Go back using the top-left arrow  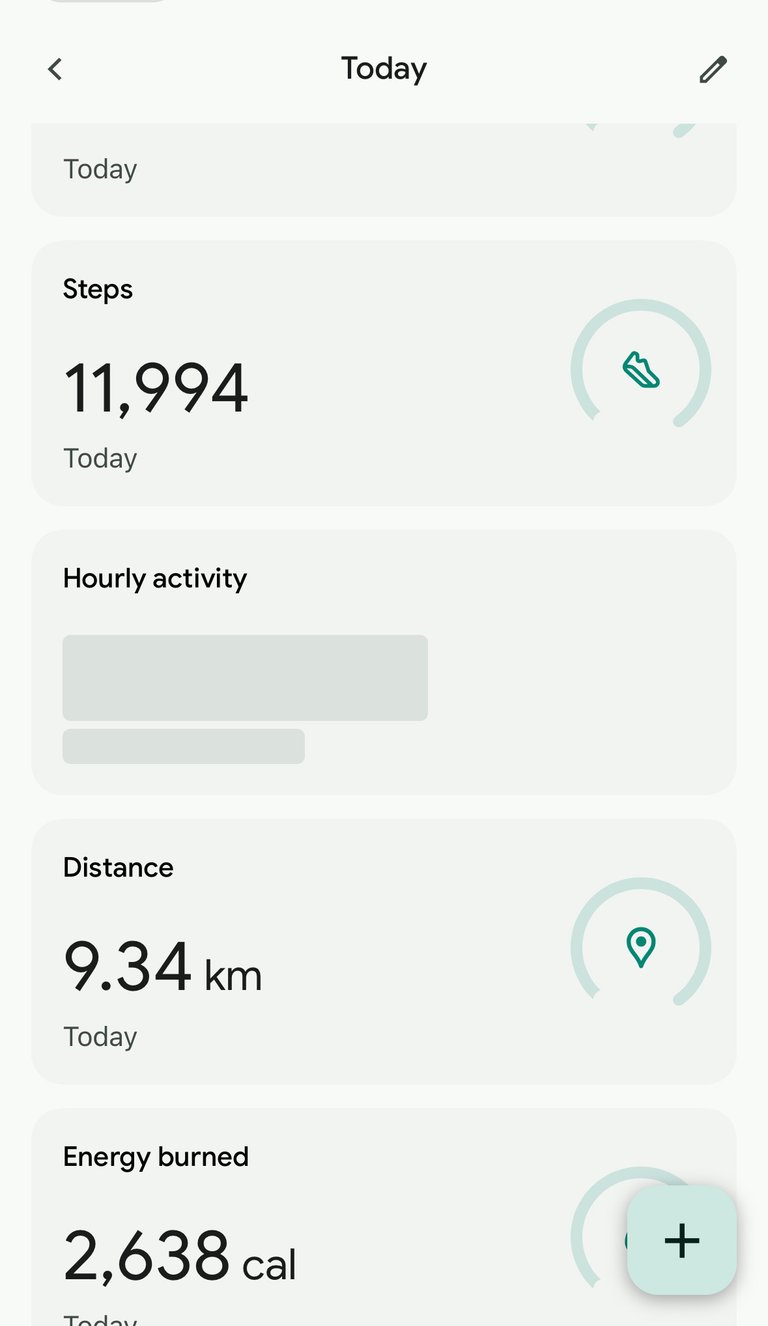(x=55, y=69)
